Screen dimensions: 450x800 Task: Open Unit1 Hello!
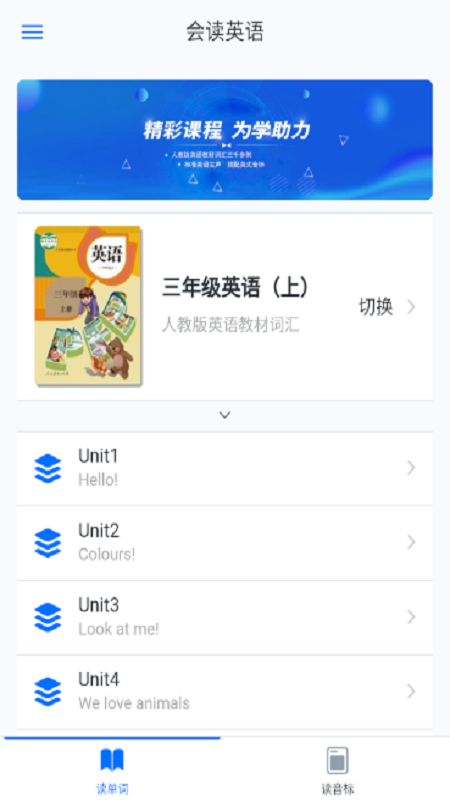[225, 468]
